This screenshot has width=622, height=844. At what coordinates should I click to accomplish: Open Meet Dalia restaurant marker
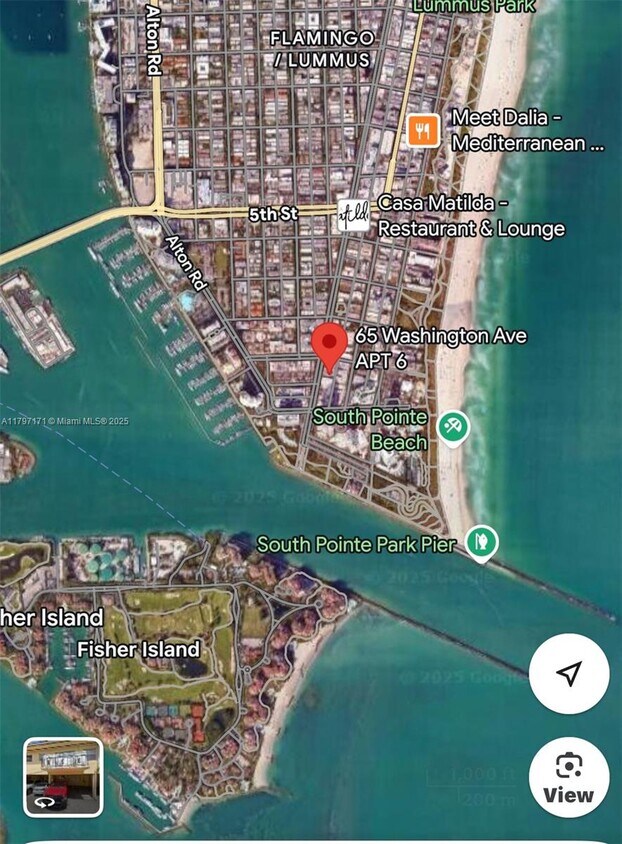424,130
